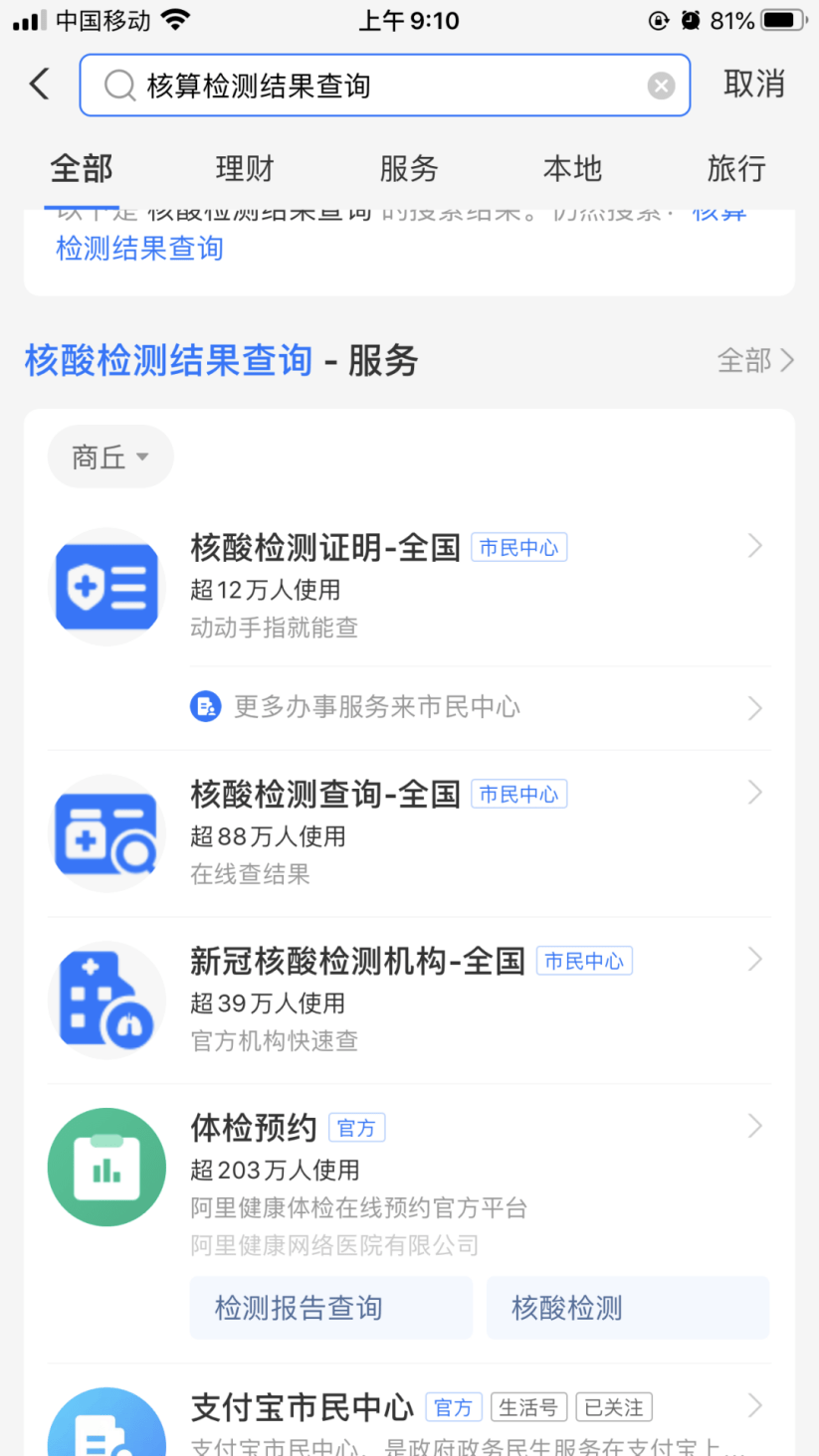The height and width of the screenshot is (1456, 819).
Task: Switch to the 本地 tab
Action: click(572, 169)
